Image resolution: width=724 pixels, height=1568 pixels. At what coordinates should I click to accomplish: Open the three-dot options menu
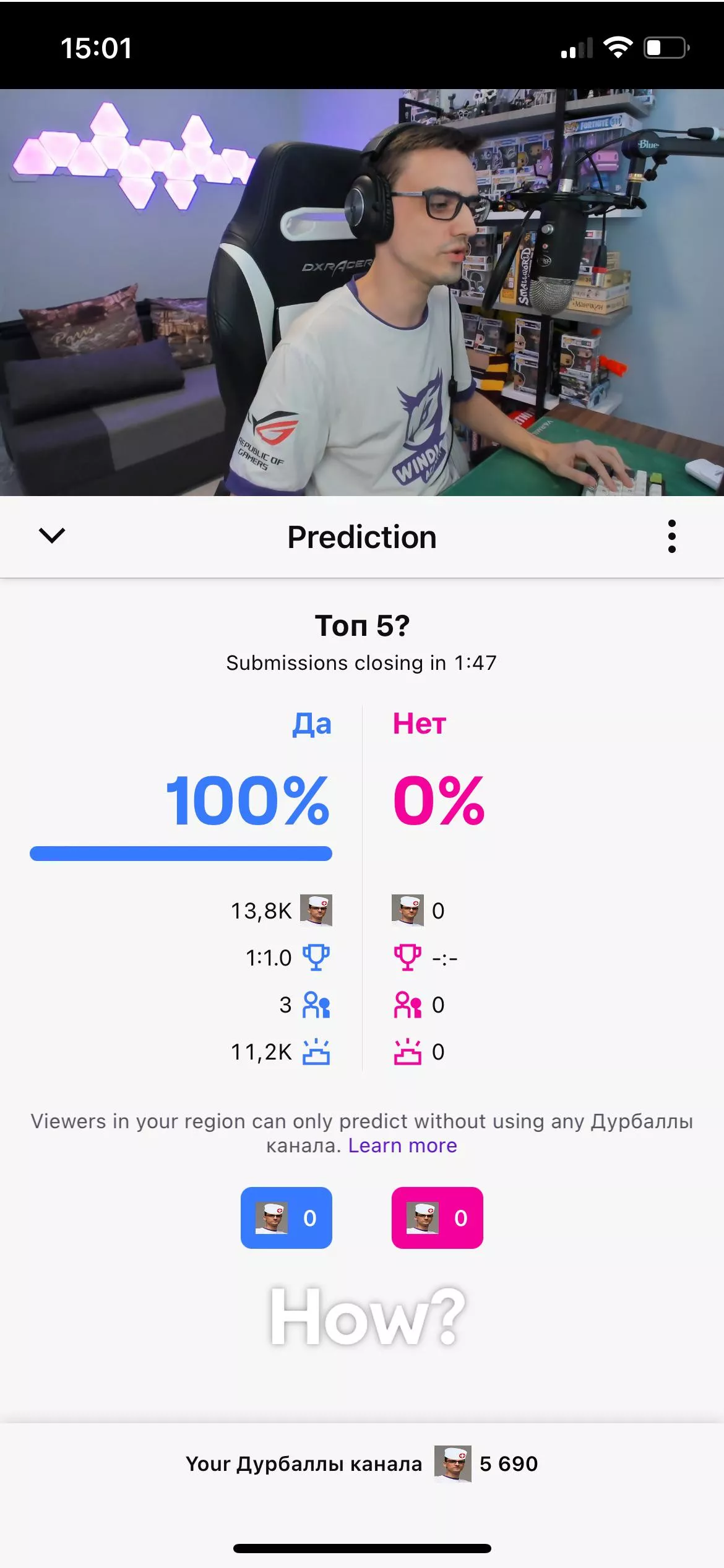coord(671,536)
